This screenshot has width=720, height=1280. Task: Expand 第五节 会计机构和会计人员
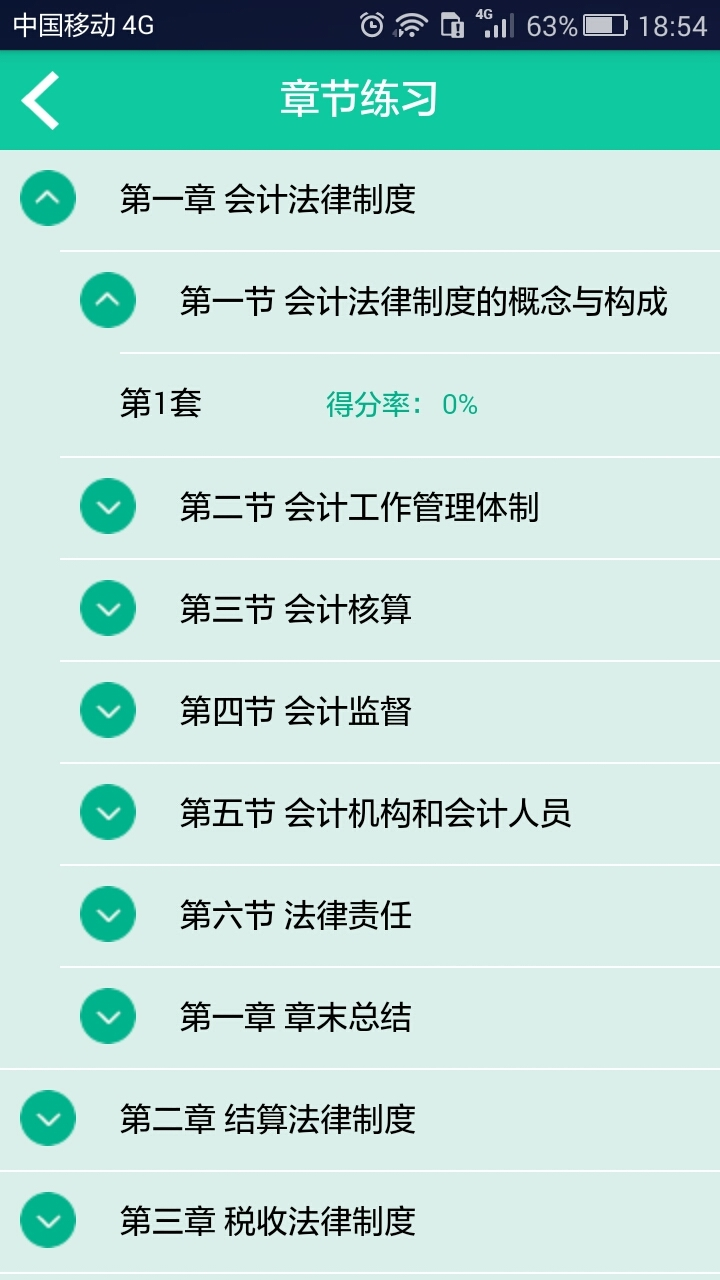108,813
